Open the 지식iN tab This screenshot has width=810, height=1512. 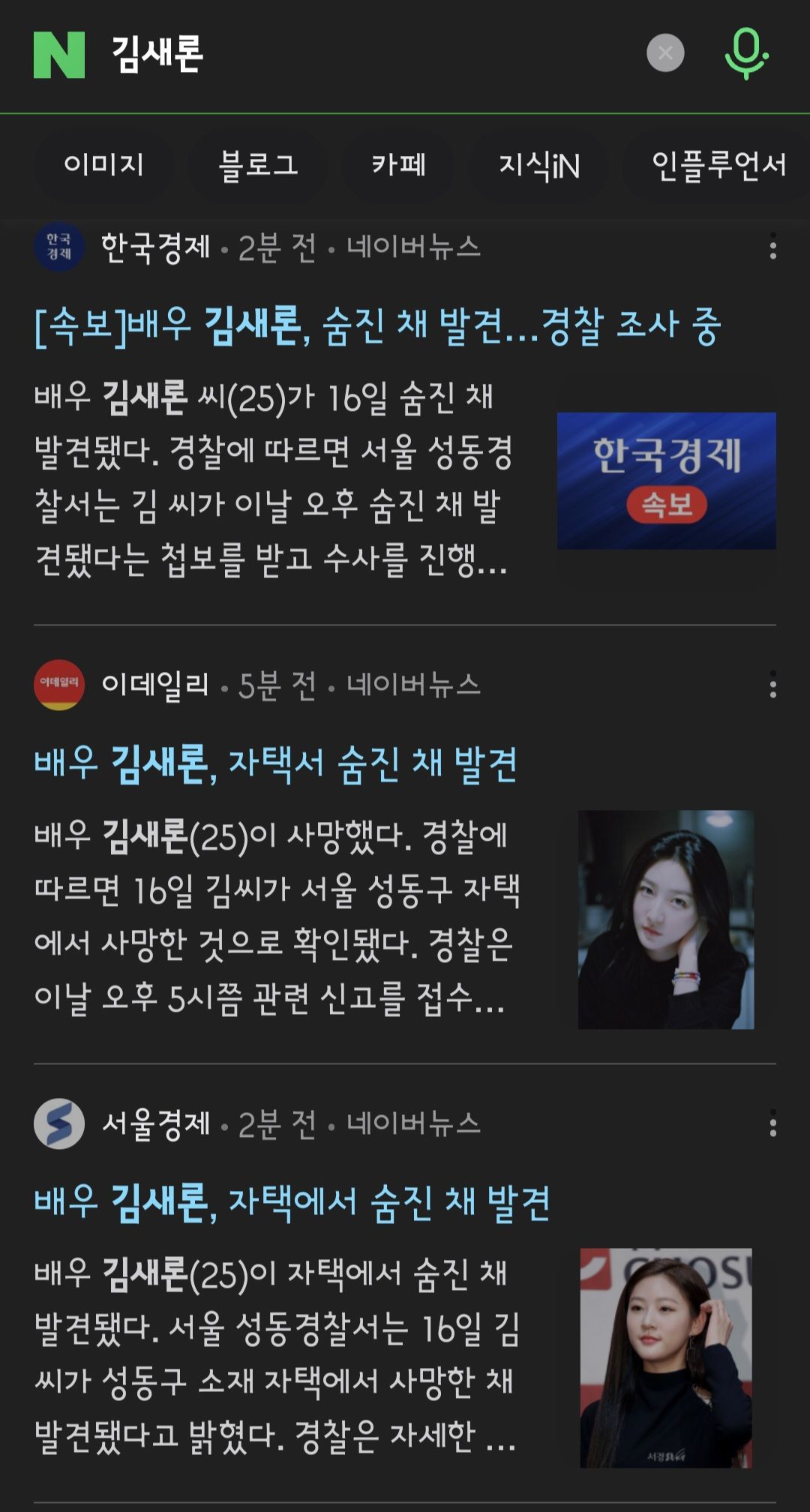click(538, 165)
